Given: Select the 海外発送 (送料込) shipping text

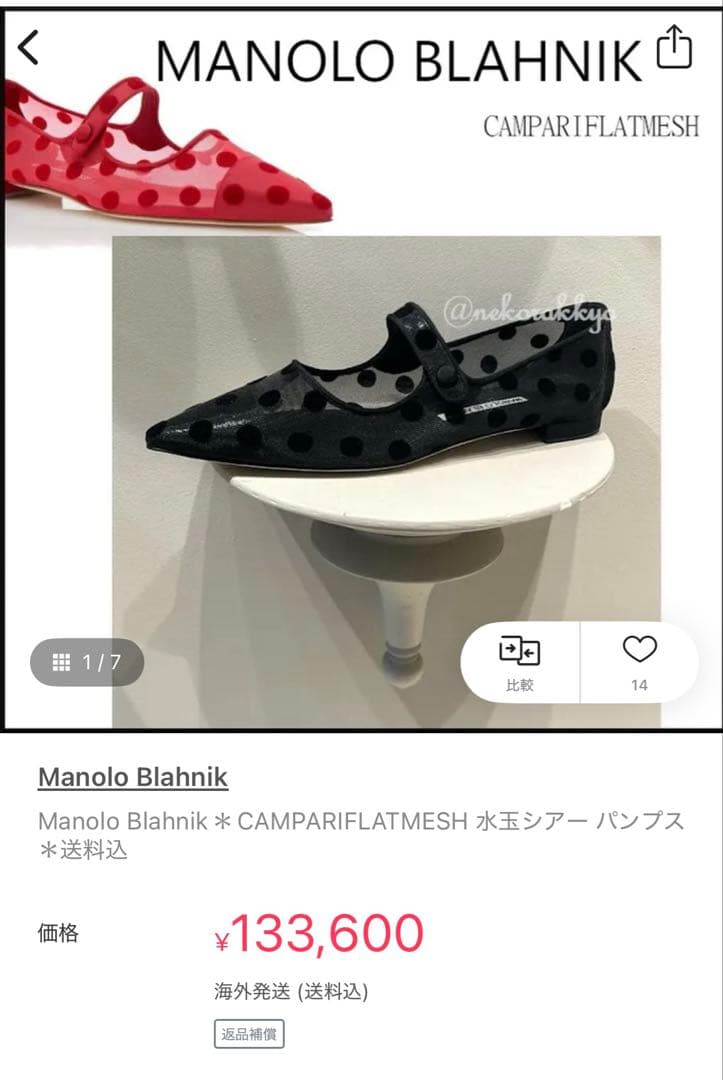Looking at the screenshot, I should [288, 989].
